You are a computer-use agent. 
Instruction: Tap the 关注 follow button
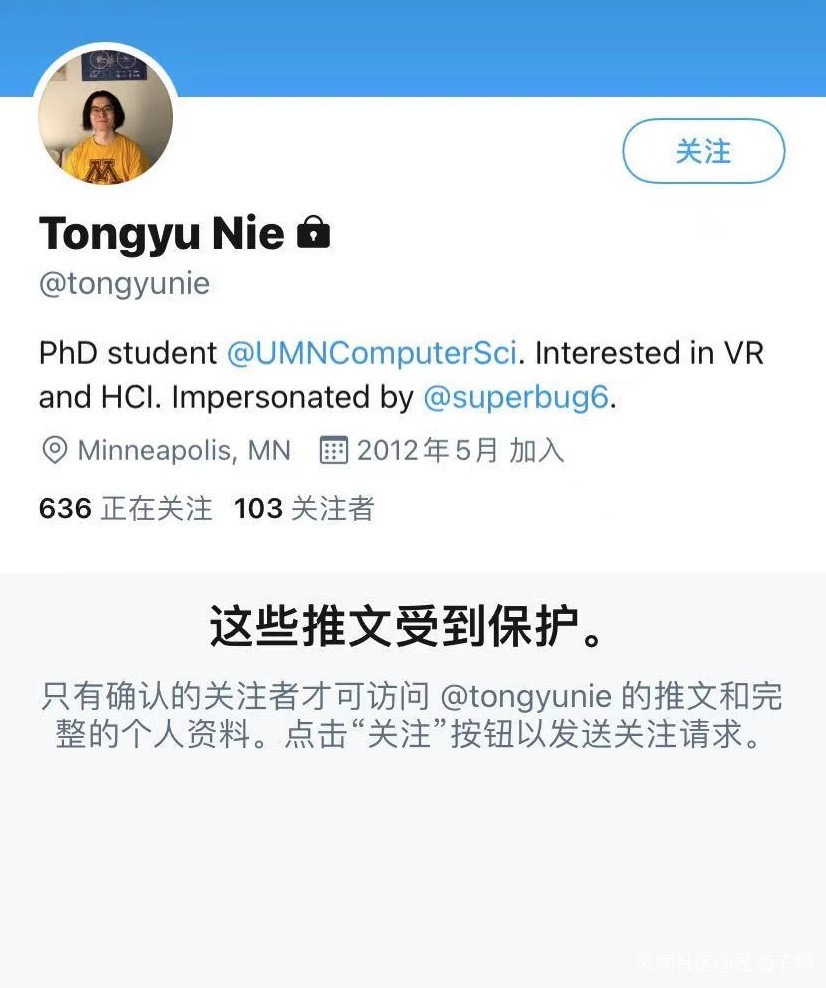click(x=703, y=152)
